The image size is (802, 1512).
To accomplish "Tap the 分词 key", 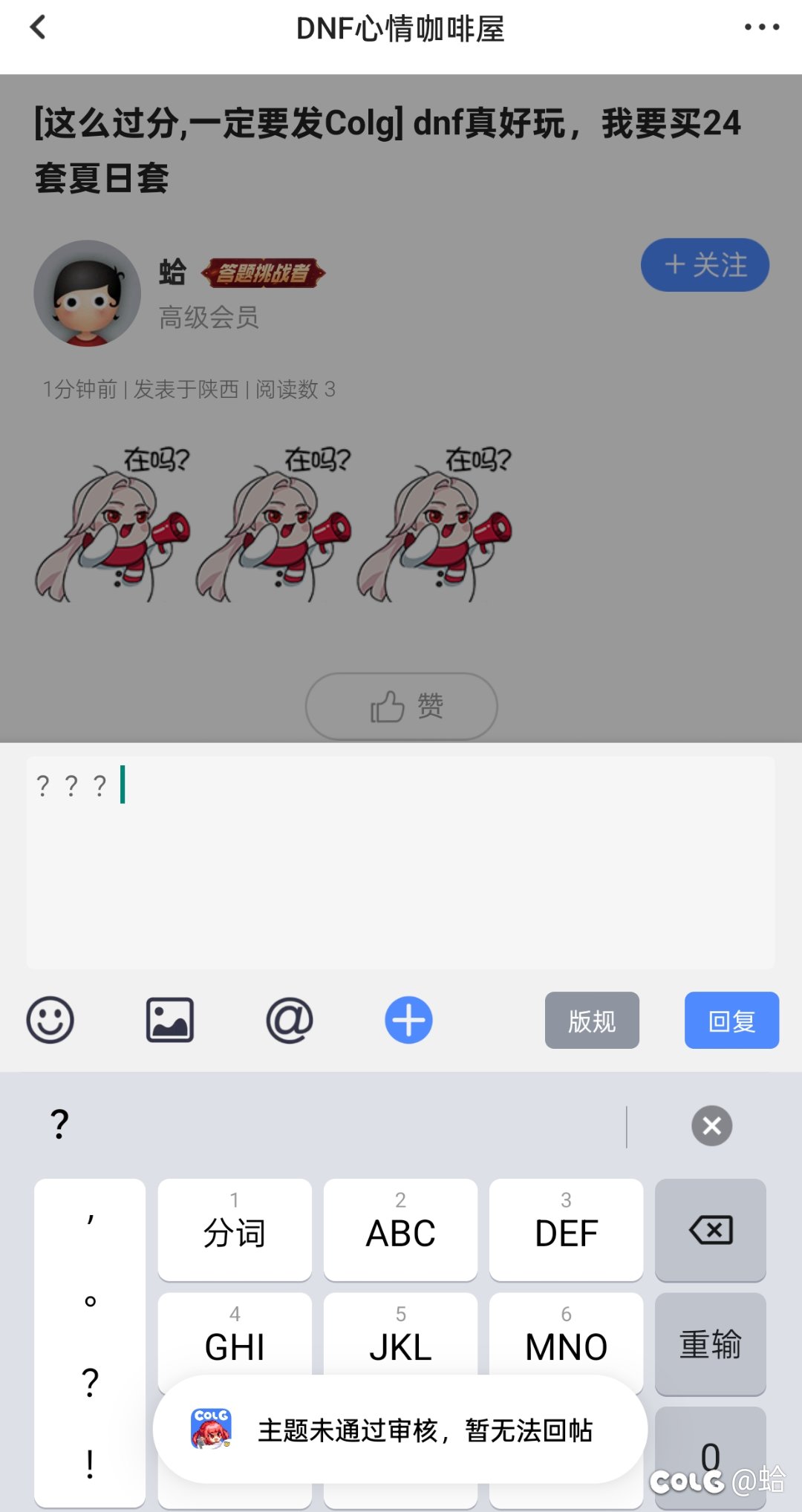I will click(x=235, y=1230).
